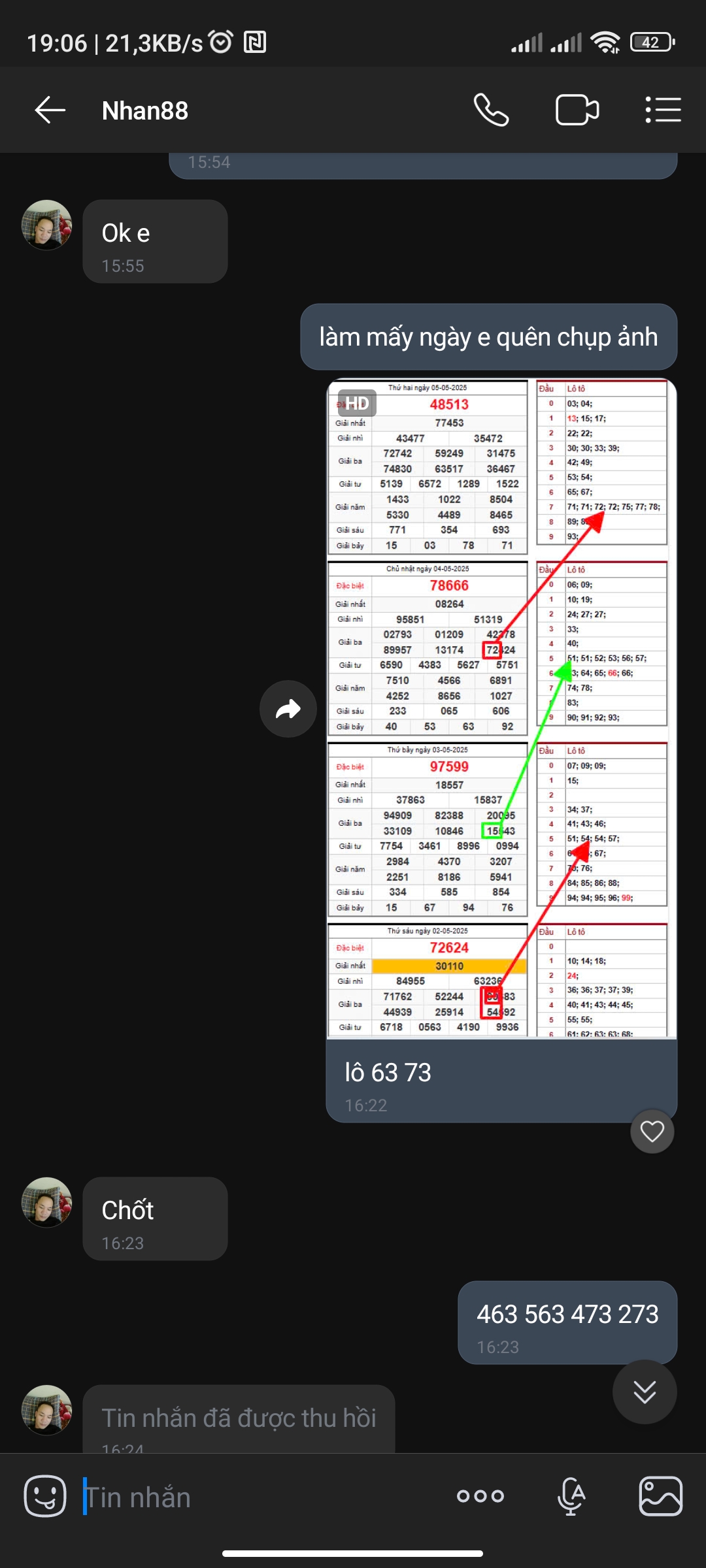The image size is (706, 1568).
Task: Start a voice call with Nhan88
Action: [x=491, y=110]
